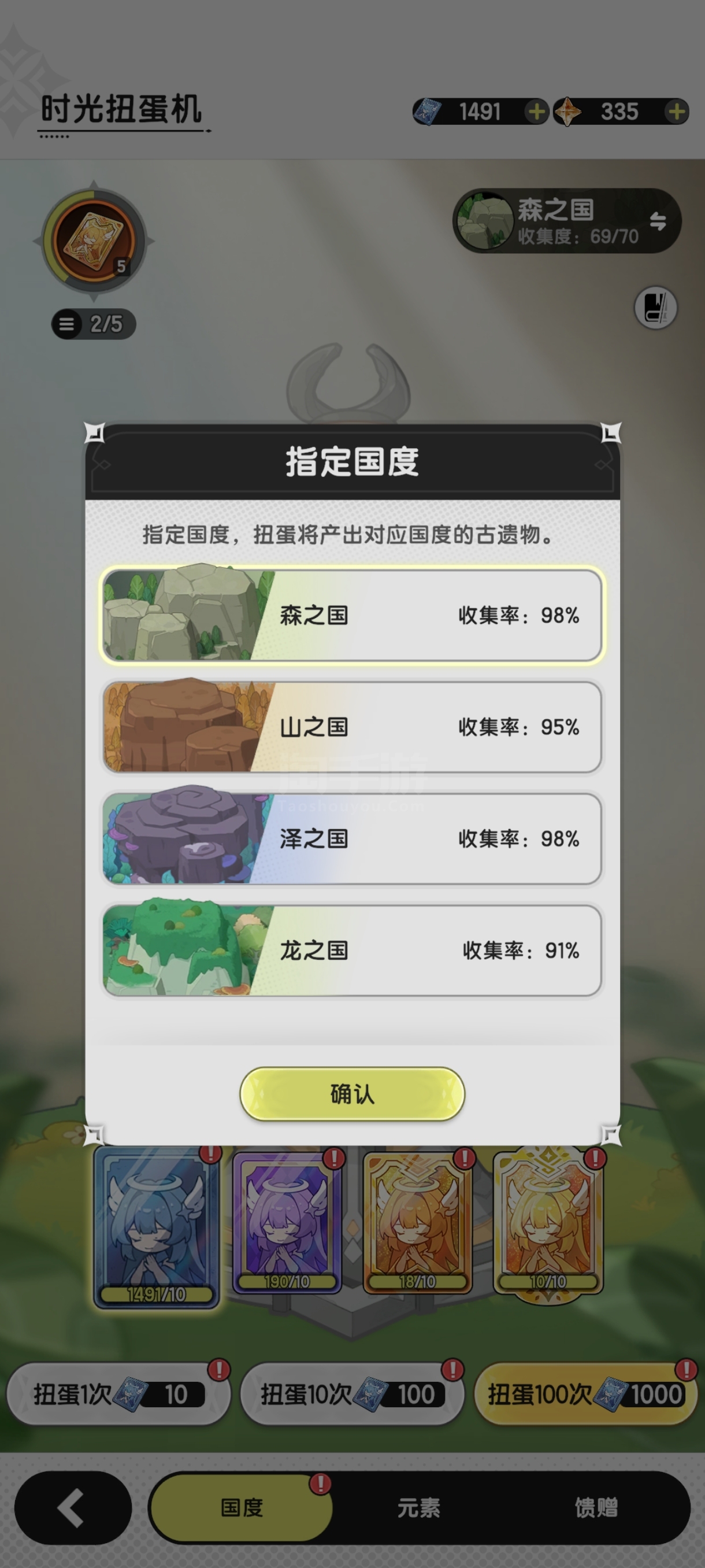Select the 森之国 realm option
The width and height of the screenshot is (705, 1568).
(x=352, y=615)
